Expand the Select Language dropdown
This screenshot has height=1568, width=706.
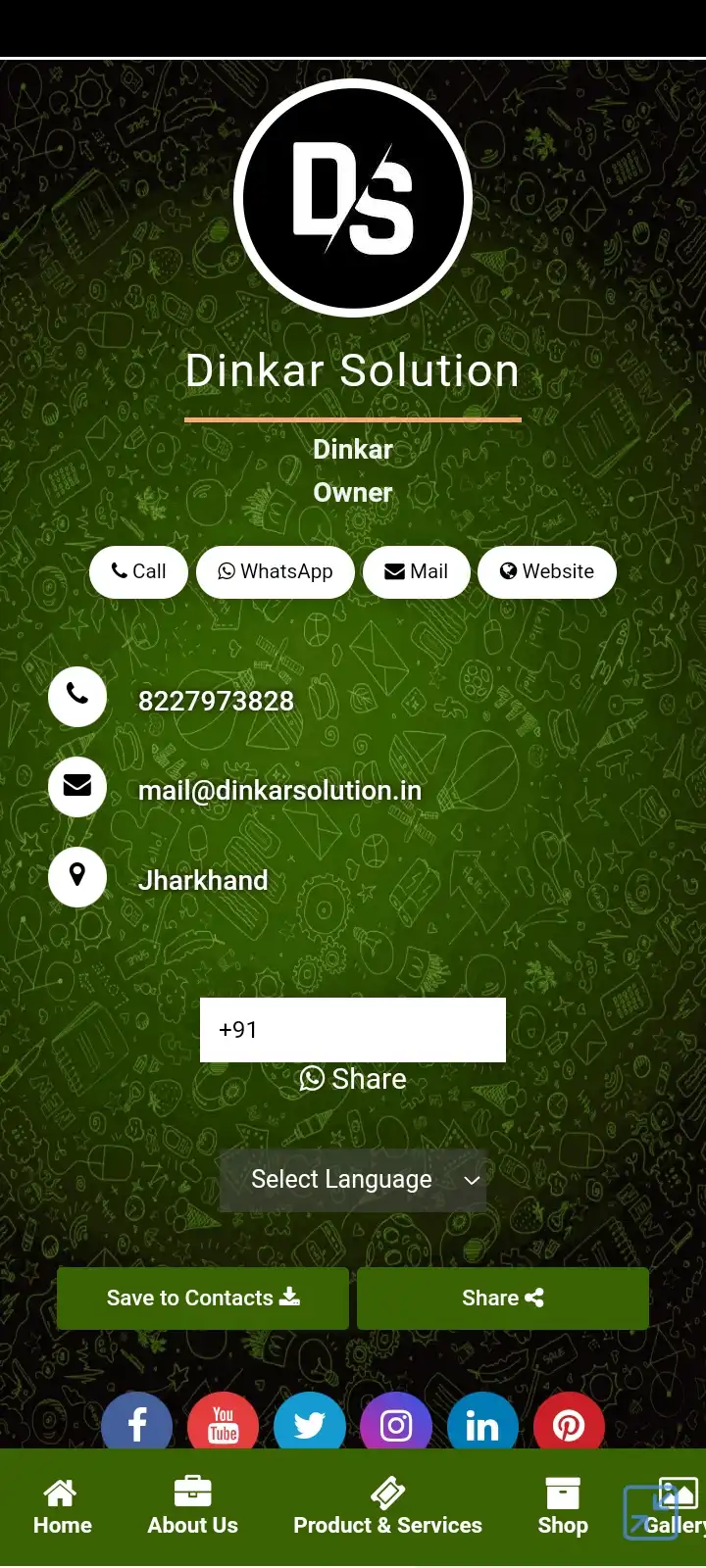(353, 1180)
